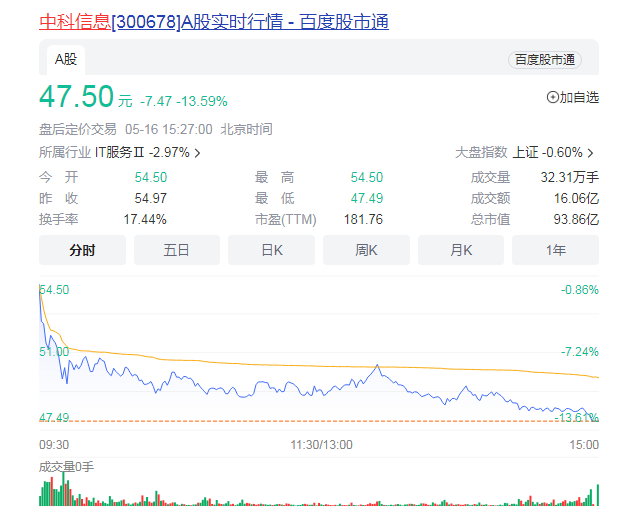Switch to the 分时 chart tab

(x=82, y=250)
